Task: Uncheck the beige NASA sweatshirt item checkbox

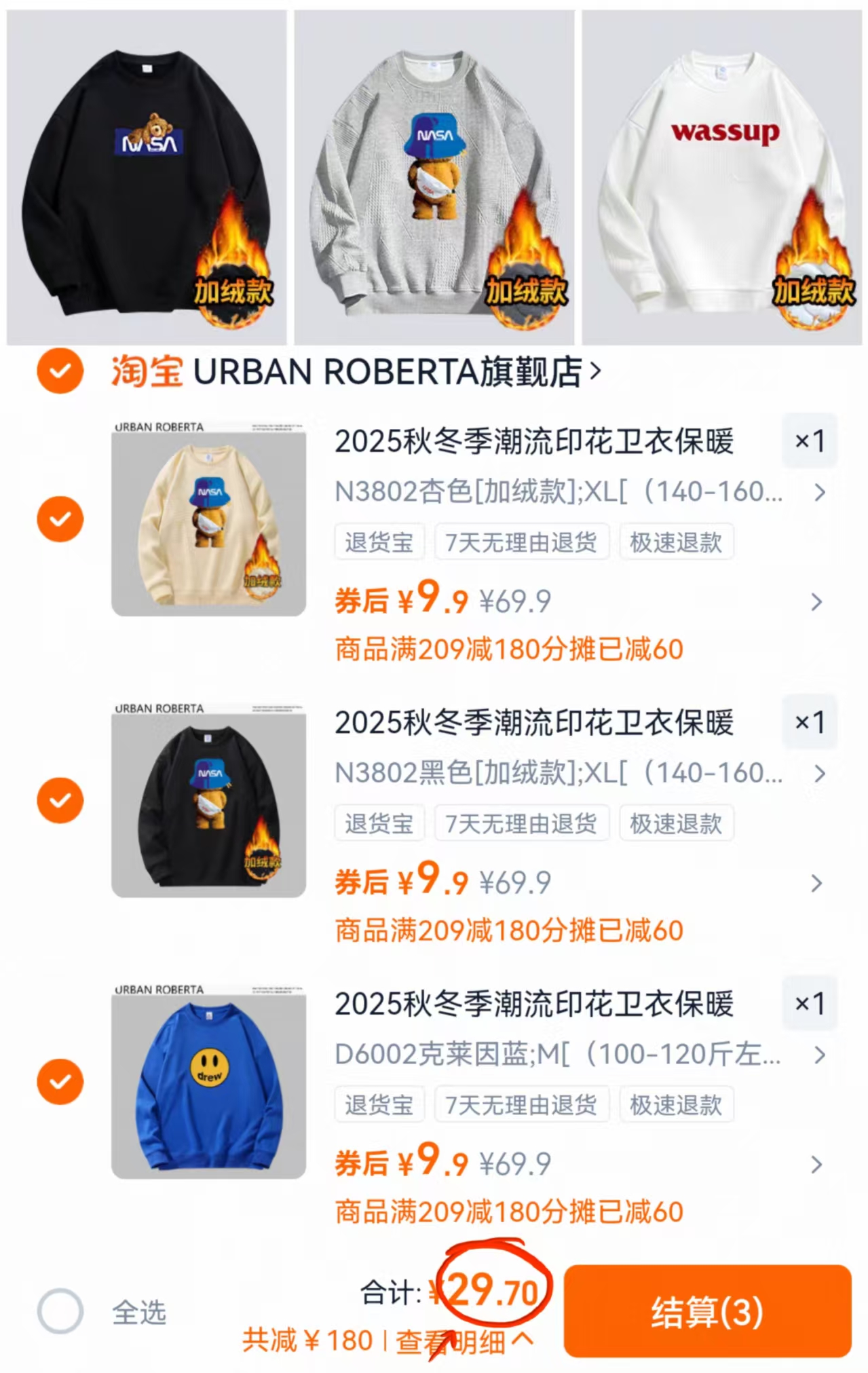Action: [x=60, y=519]
